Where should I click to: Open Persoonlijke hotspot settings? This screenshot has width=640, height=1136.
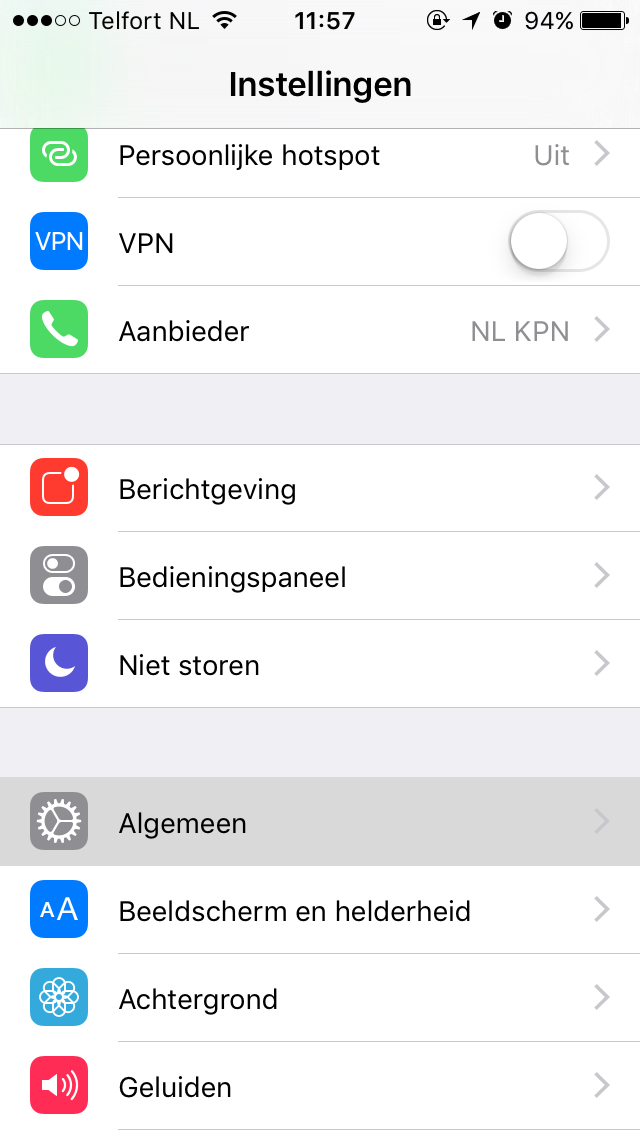pos(320,156)
